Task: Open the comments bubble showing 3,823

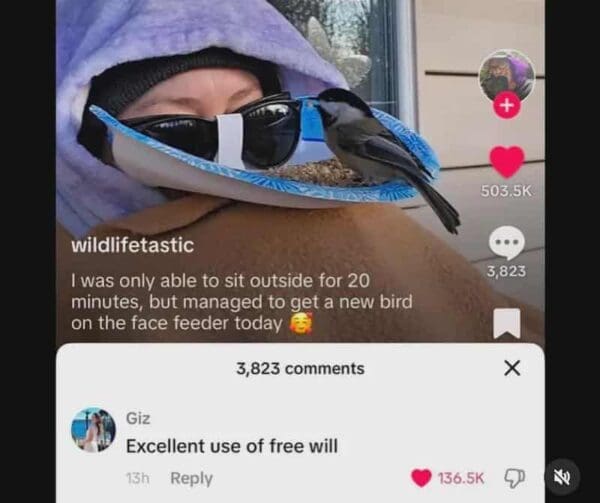Action: [507, 243]
